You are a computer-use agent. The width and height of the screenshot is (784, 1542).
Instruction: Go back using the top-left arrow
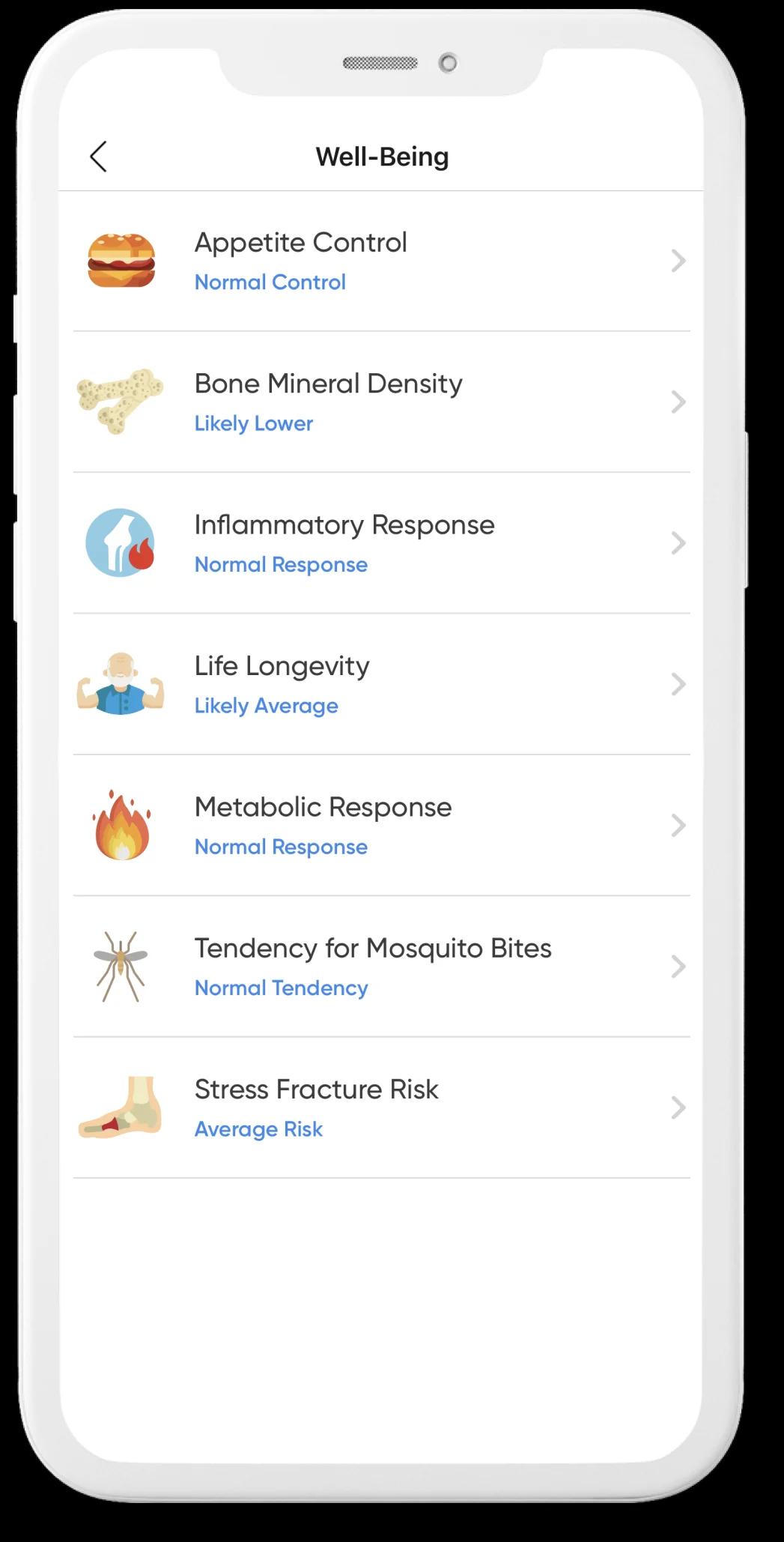[99, 157]
